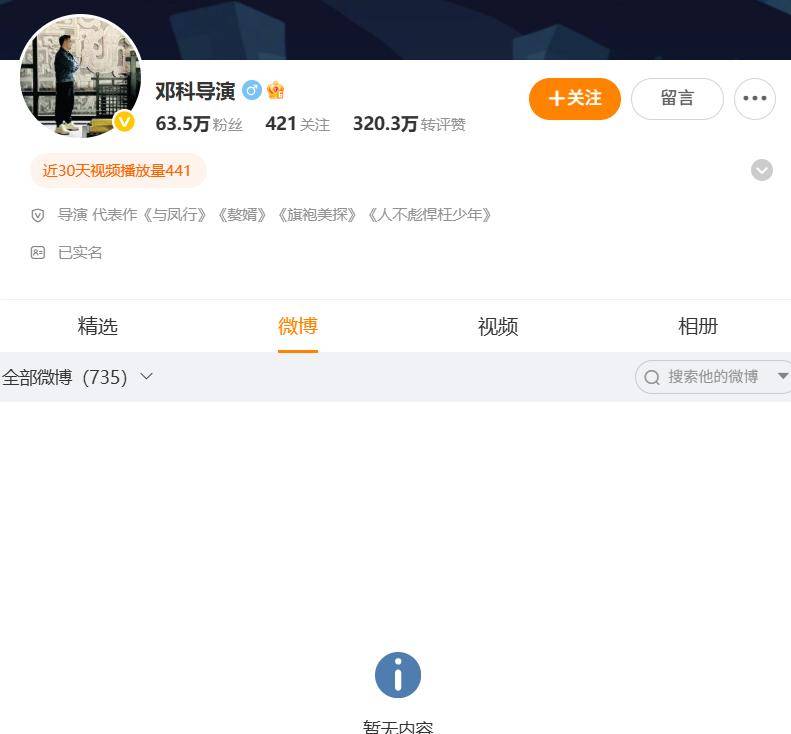Image resolution: width=791 pixels, height=734 pixels.
Task: Tap the 近30天视频播放量441 chip
Action: pos(117,170)
